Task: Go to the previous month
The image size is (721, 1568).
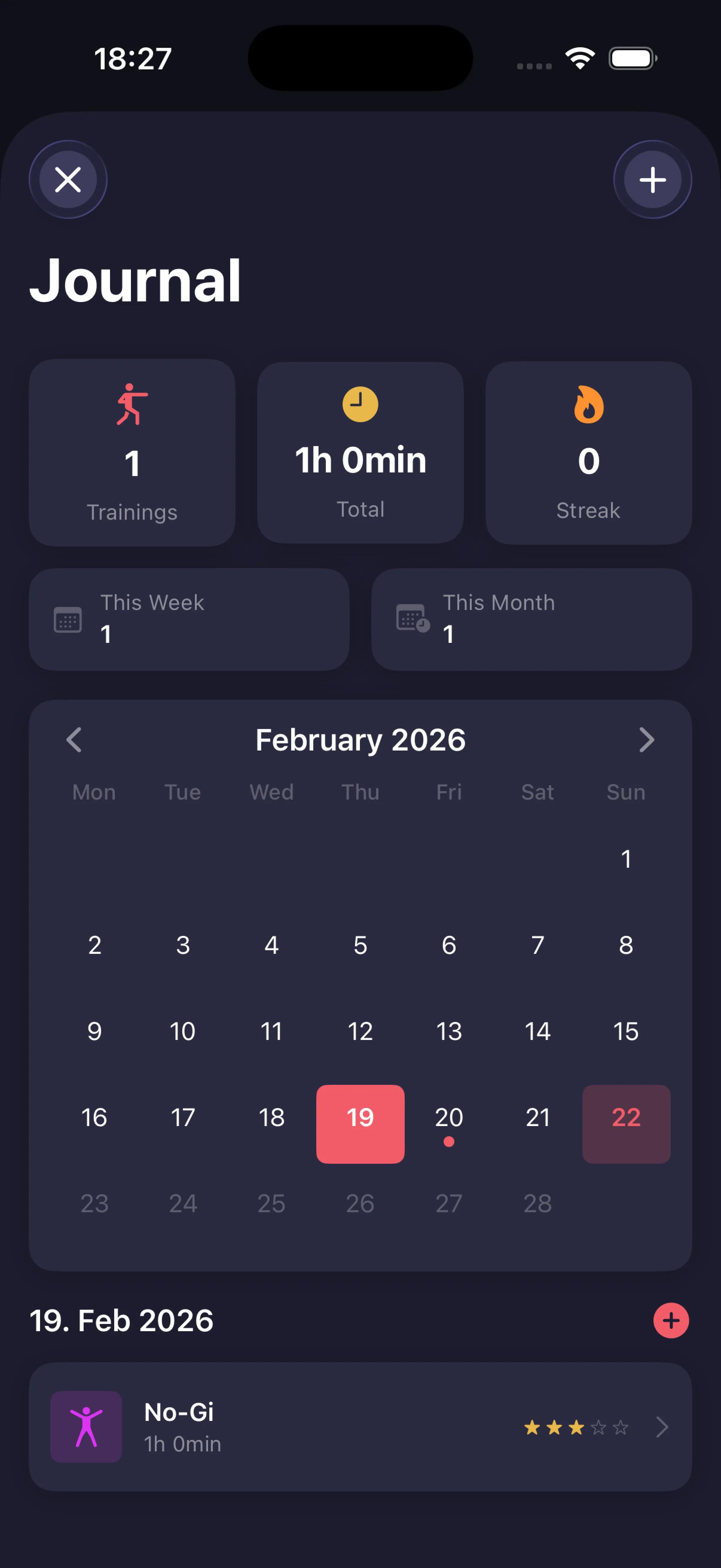Action: point(74,739)
